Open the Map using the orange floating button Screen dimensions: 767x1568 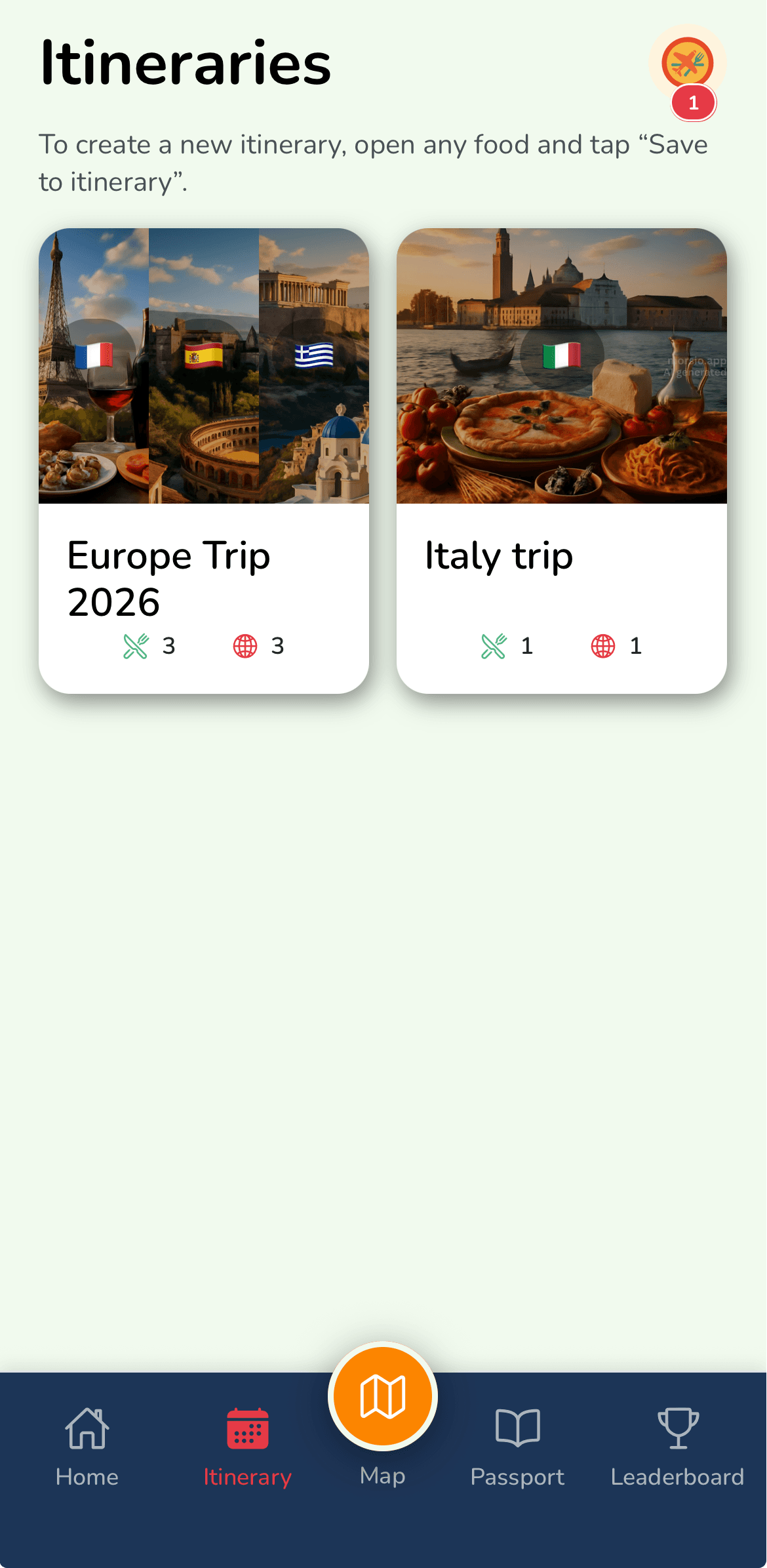(383, 1396)
